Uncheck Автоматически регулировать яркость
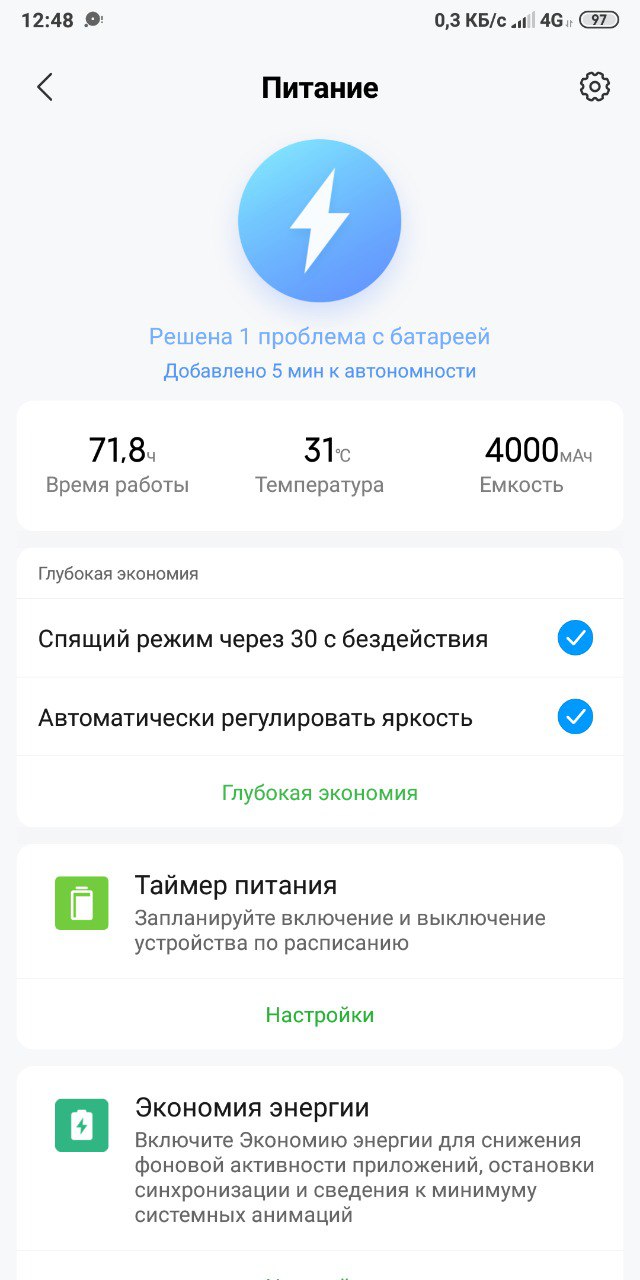The image size is (640, 1280). 575,717
